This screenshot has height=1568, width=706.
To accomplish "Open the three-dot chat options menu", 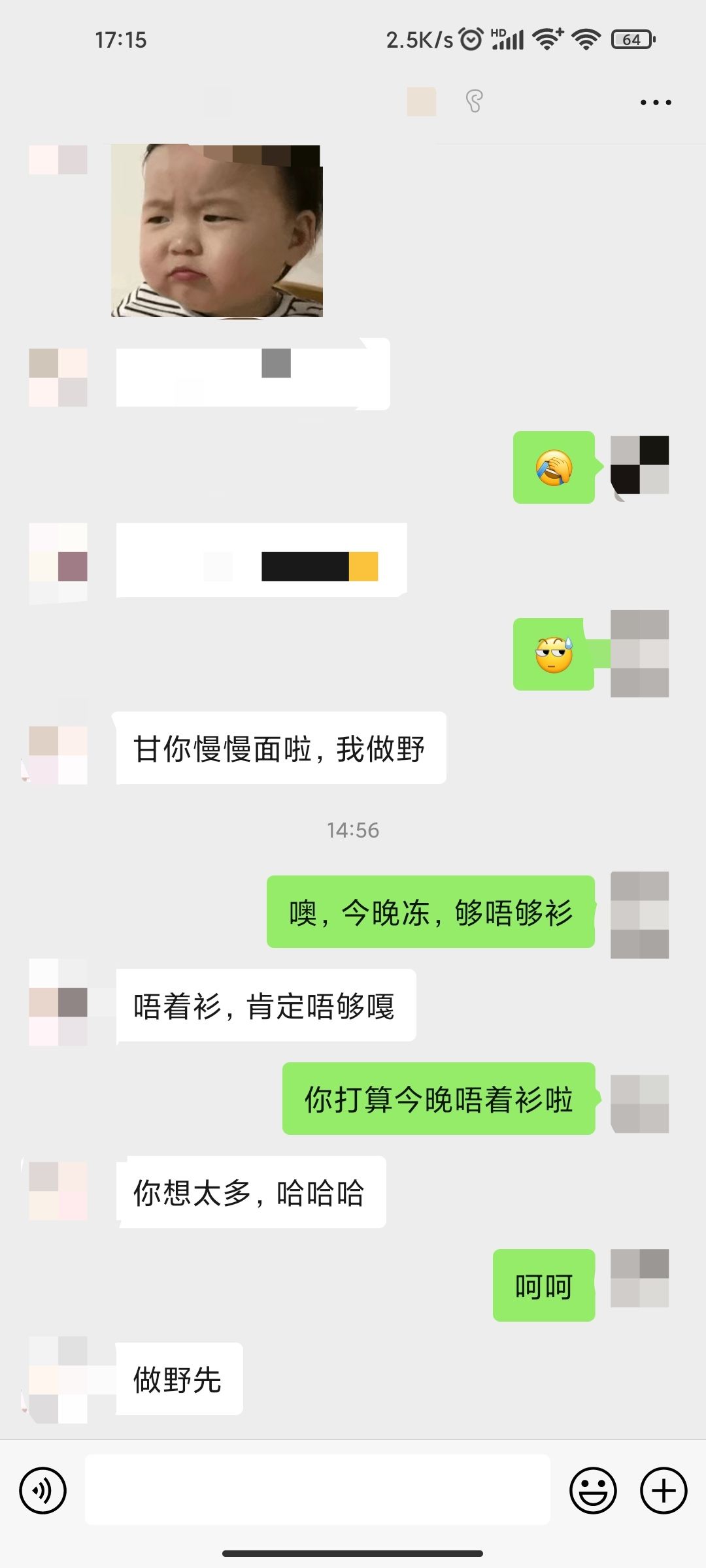I will [x=656, y=103].
